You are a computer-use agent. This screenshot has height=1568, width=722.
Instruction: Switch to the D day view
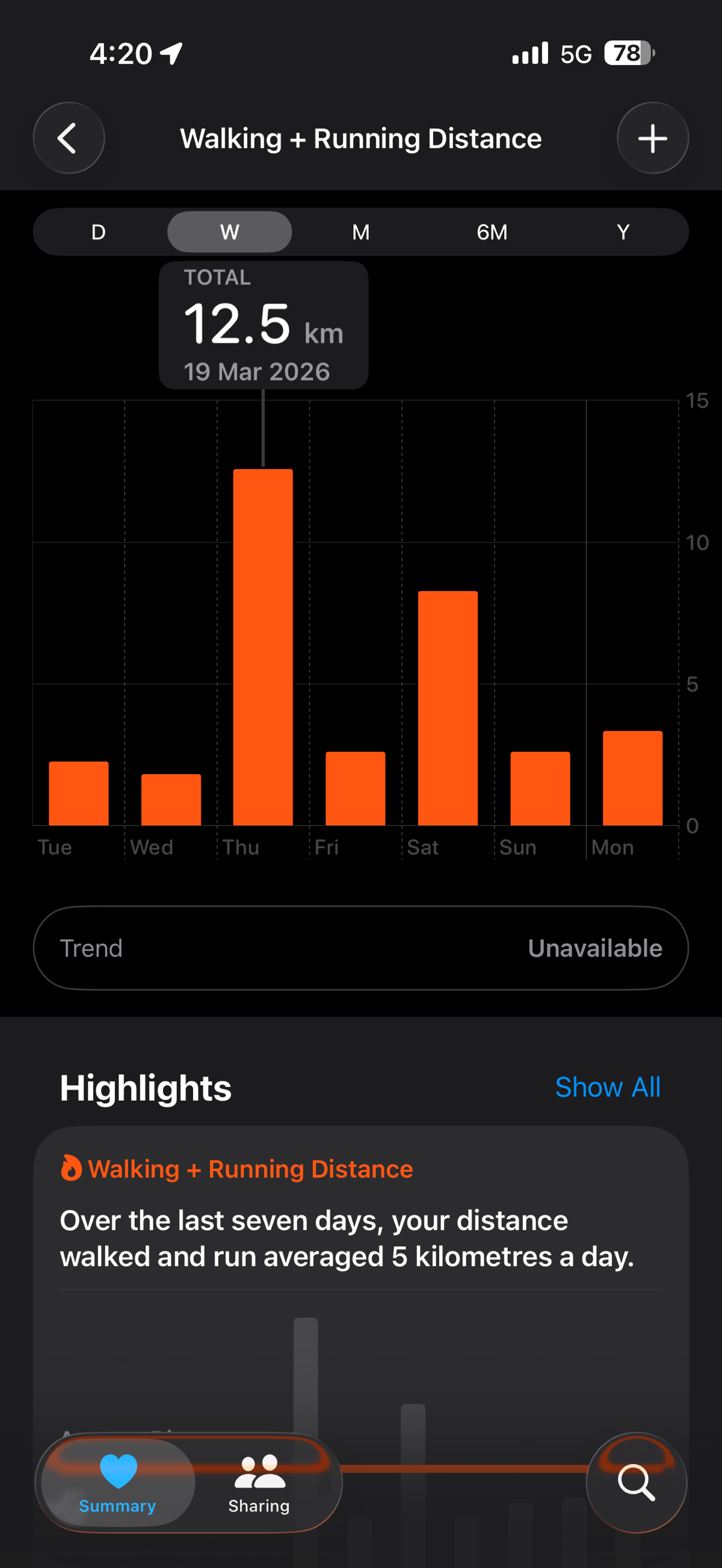(x=99, y=232)
